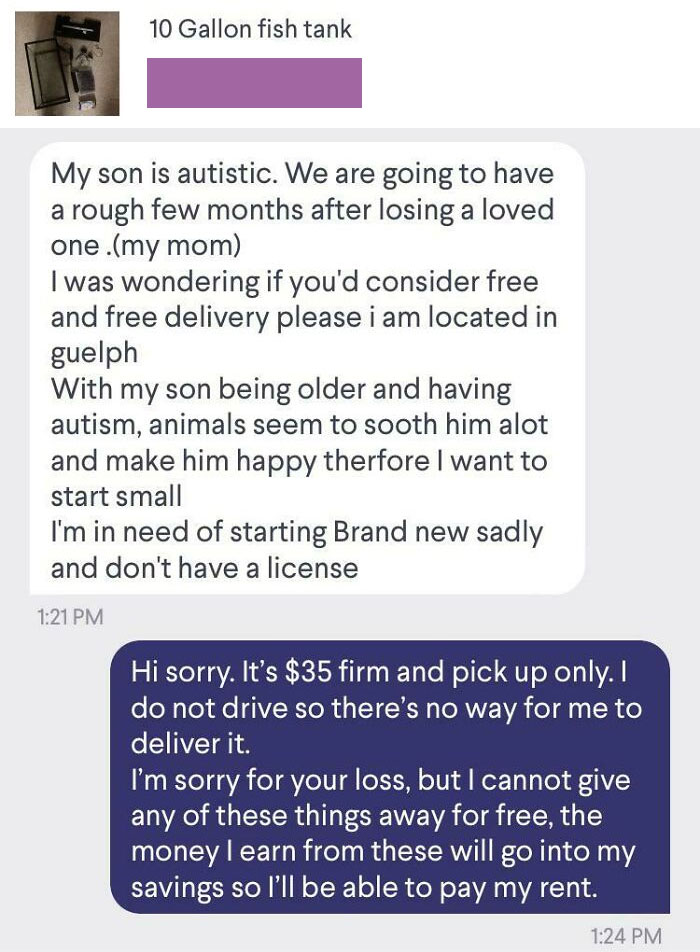This screenshot has width=700, height=952.
Task: Open the 10 Gallon fish tank listing
Action: (x=250, y=29)
